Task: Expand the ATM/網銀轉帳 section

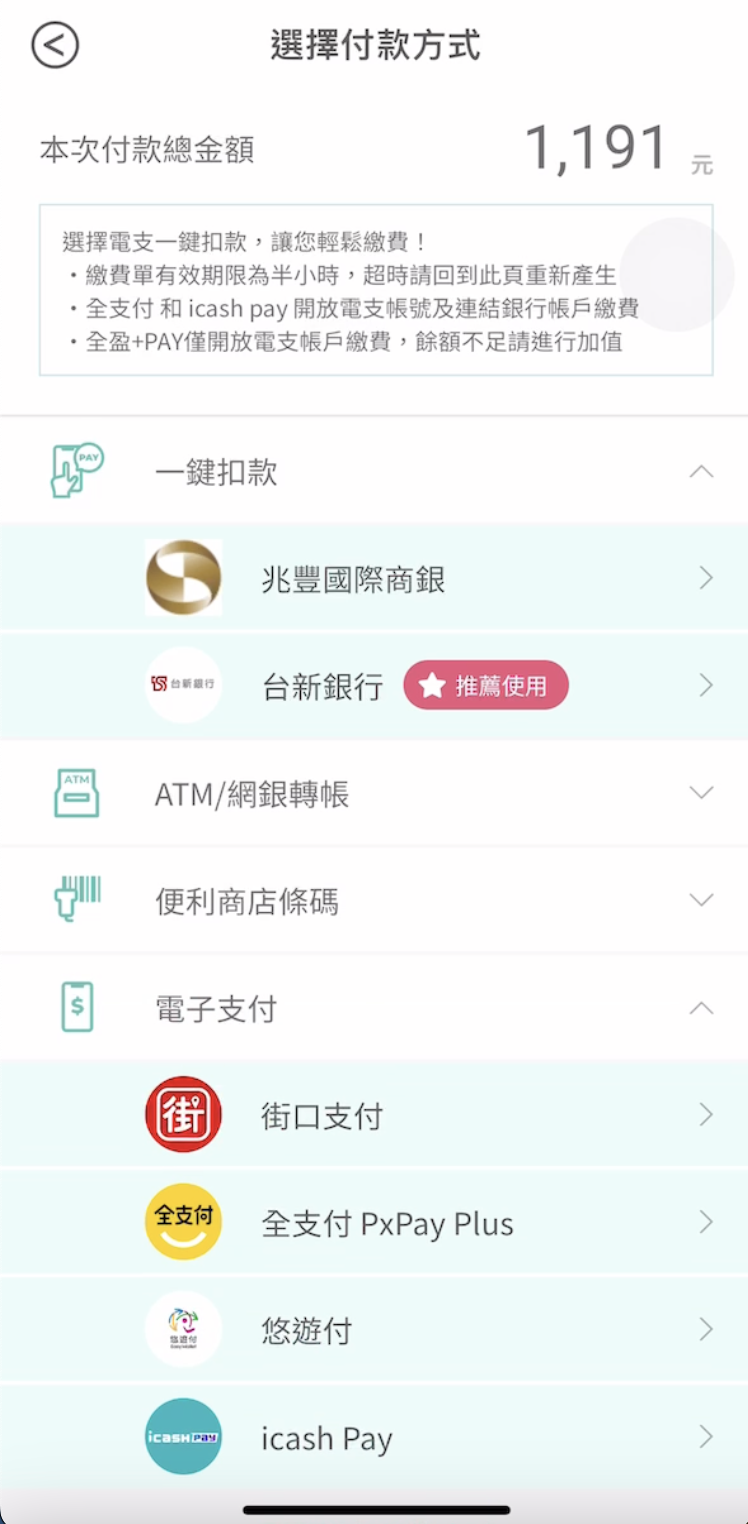Action: click(374, 794)
